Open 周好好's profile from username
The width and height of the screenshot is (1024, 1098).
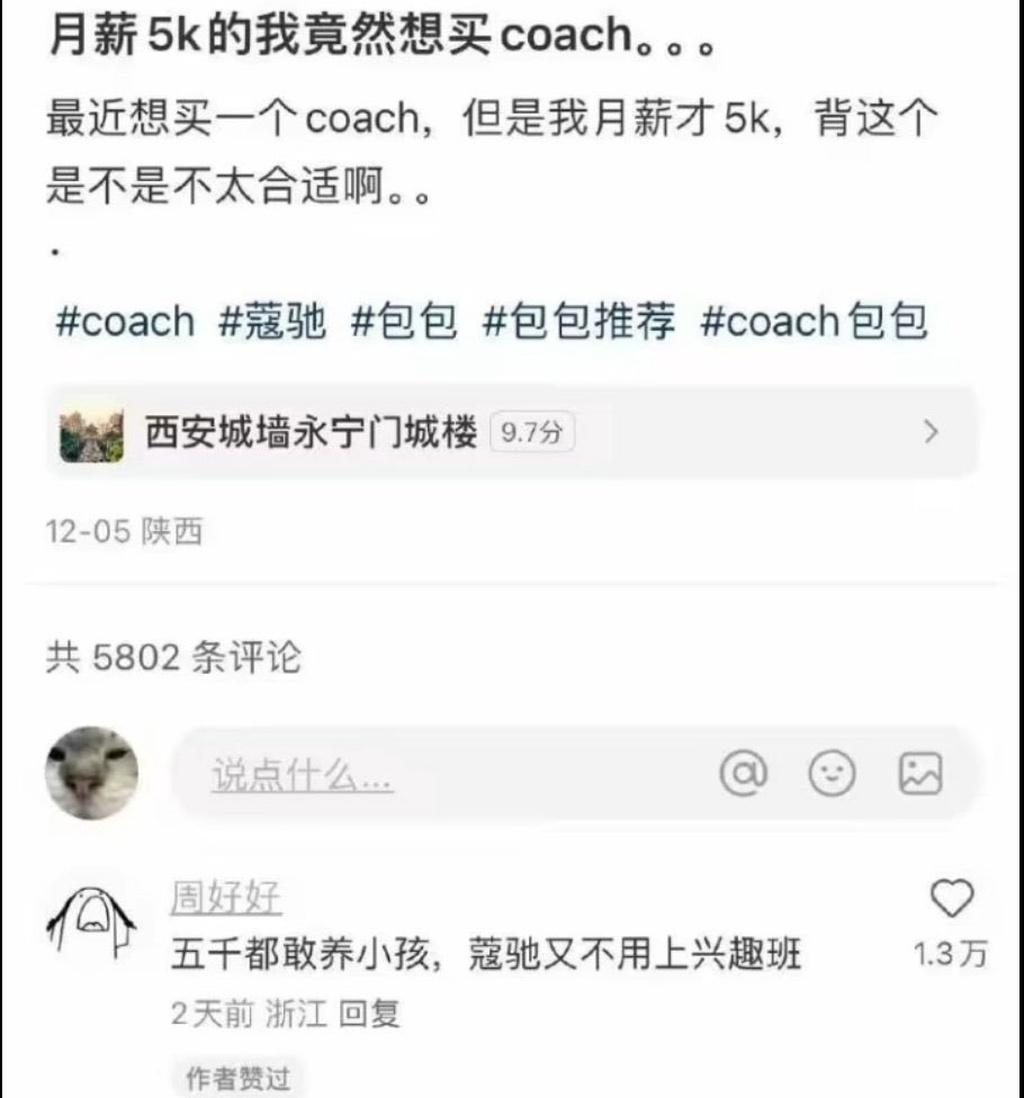point(226,898)
